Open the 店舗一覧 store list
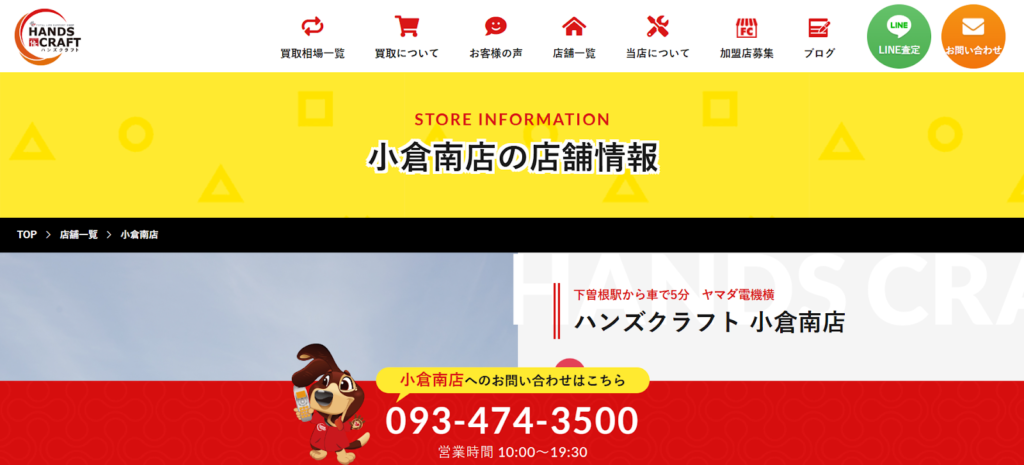 coord(573,37)
